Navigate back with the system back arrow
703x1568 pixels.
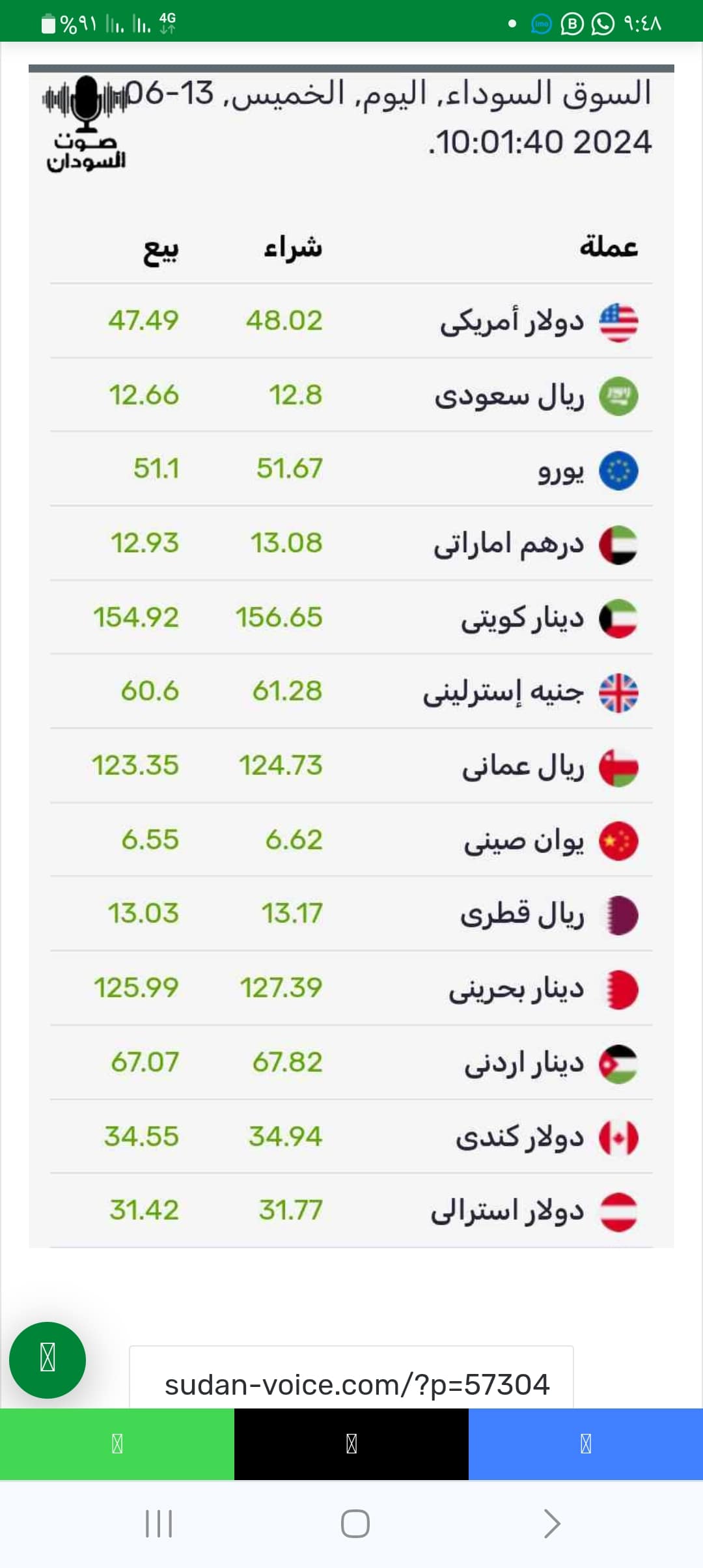[x=551, y=1524]
